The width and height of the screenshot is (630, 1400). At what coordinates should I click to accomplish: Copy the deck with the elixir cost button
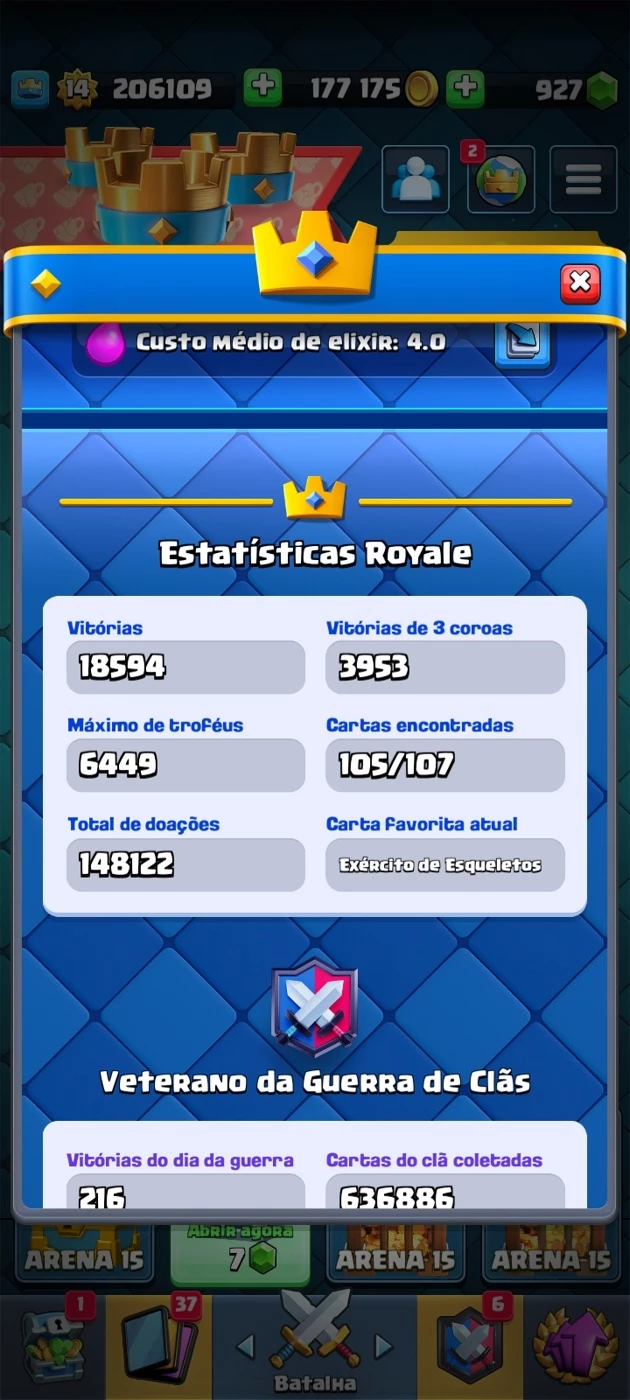(523, 343)
